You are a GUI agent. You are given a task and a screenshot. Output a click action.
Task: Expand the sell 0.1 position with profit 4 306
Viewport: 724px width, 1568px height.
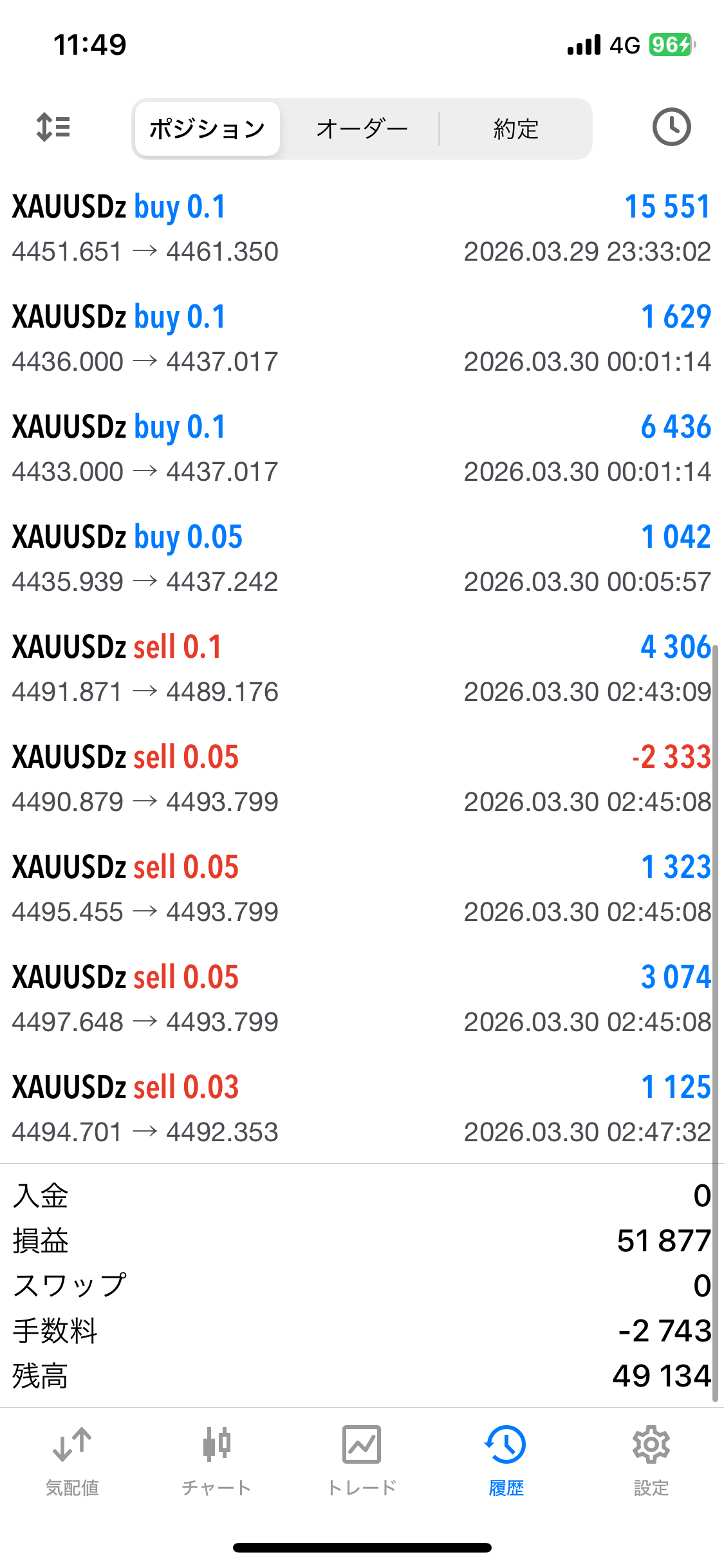[362, 669]
